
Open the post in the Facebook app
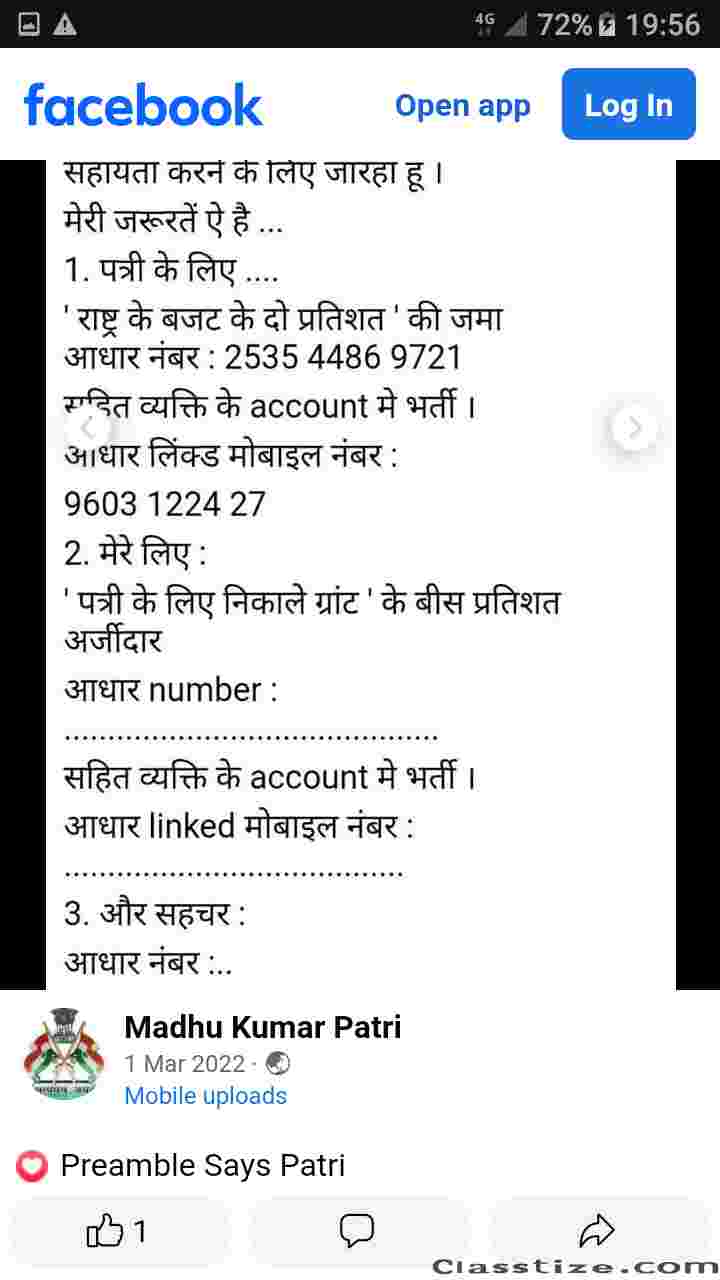(462, 105)
